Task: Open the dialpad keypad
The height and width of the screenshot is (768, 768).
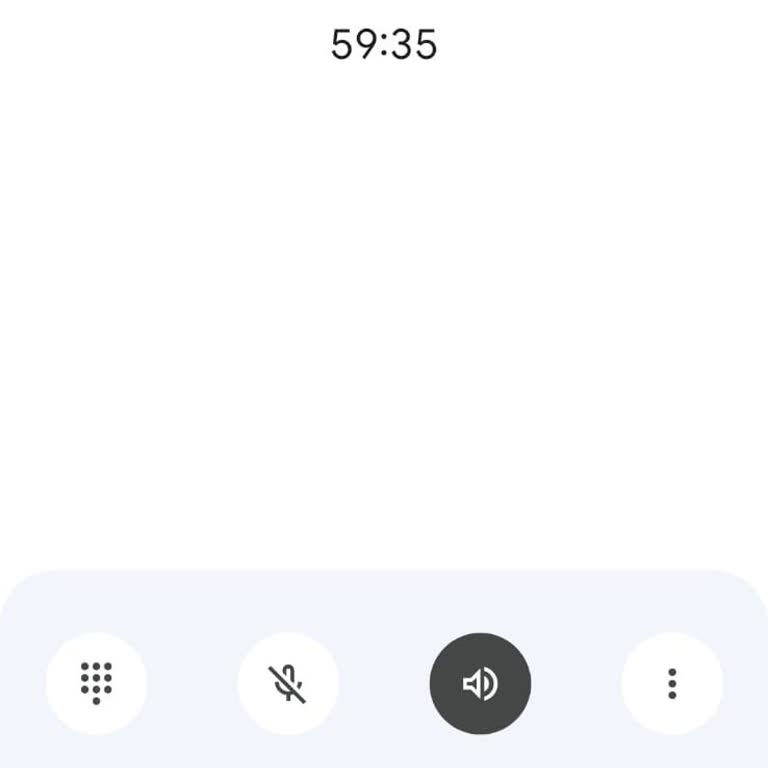Action: [96, 684]
